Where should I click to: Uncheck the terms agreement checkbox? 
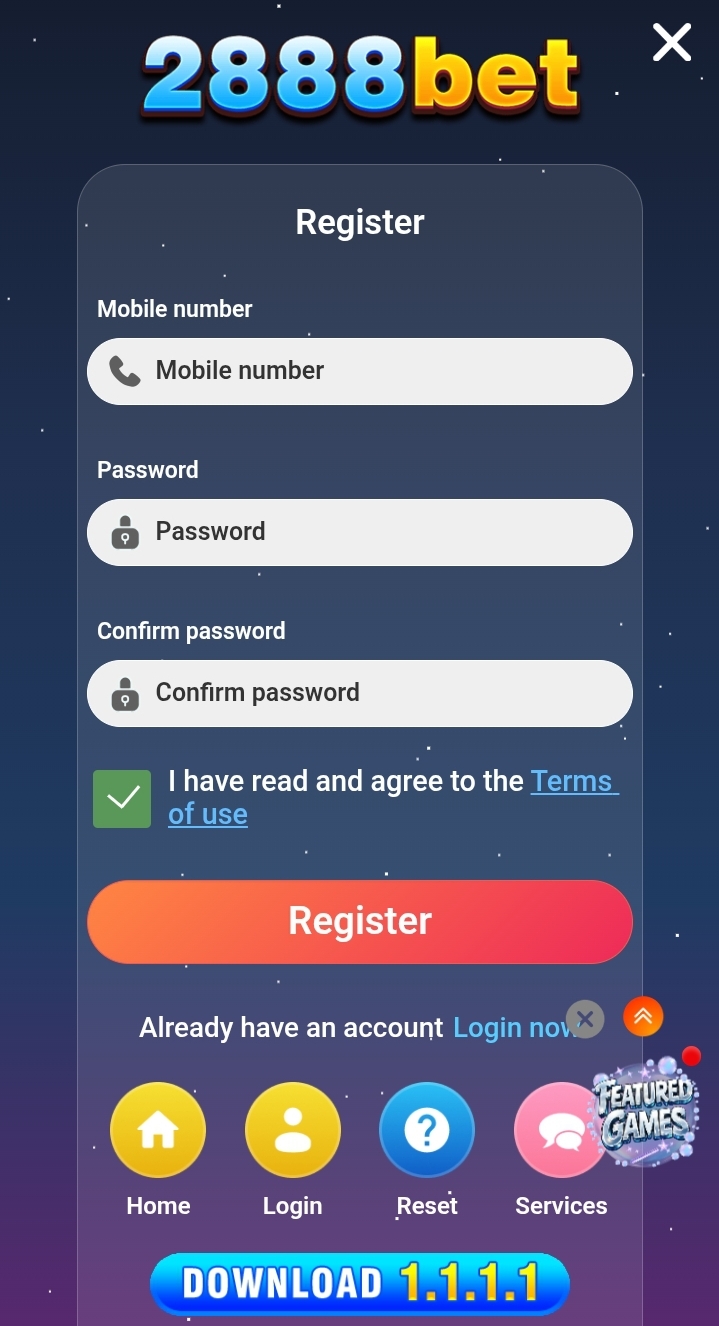122,798
